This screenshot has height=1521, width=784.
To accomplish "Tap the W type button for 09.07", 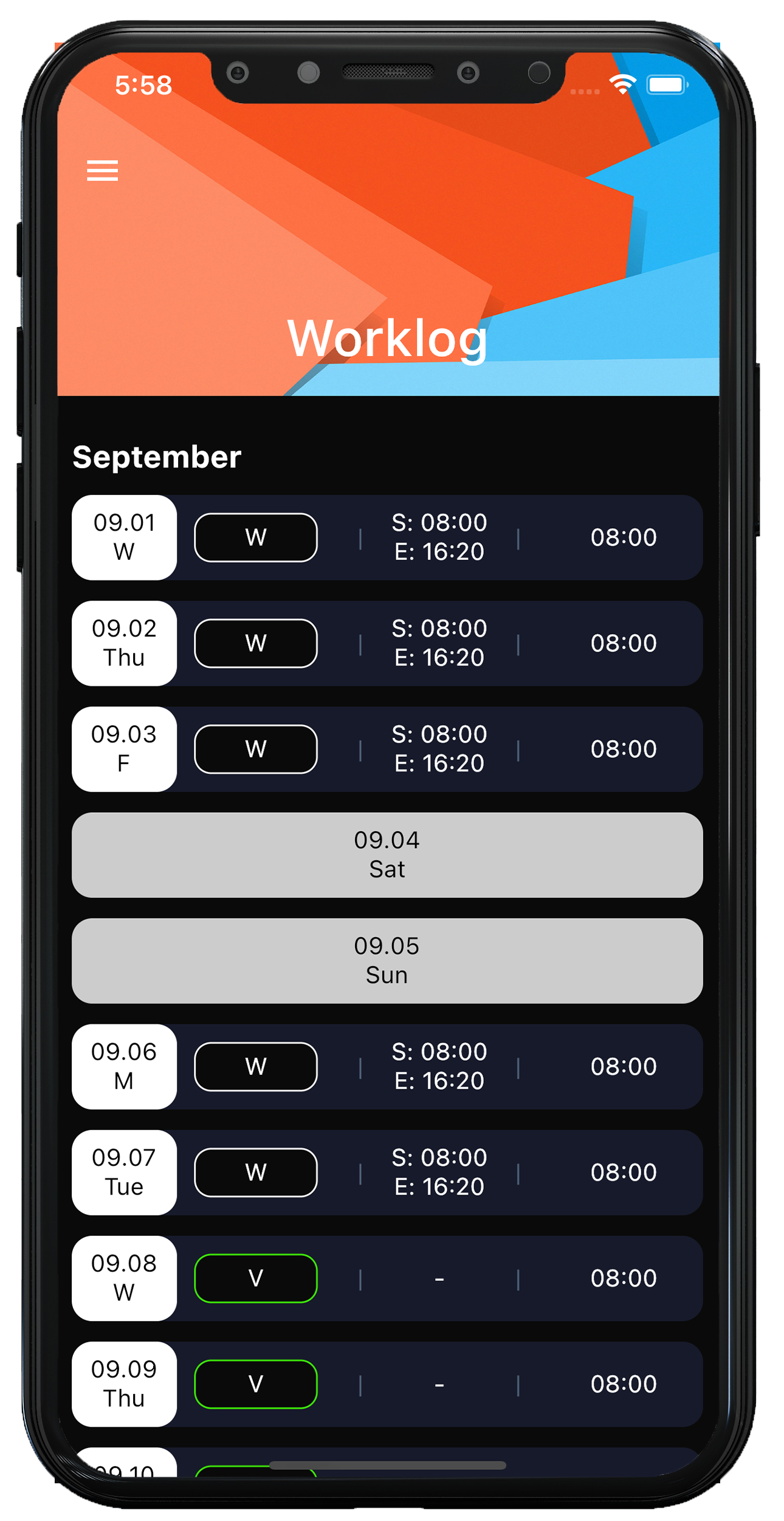I will 255,1172.
